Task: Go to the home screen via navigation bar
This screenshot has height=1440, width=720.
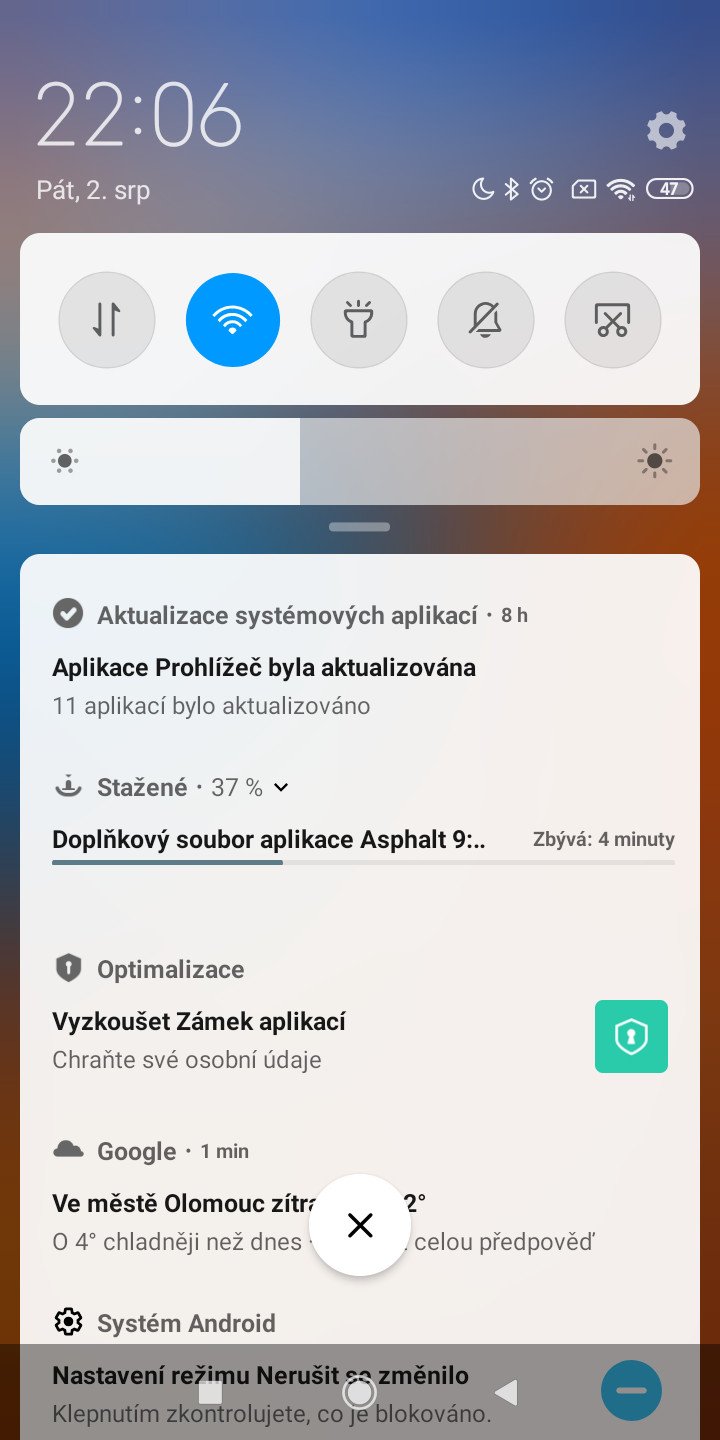Action: click(x=359, y=1392)
